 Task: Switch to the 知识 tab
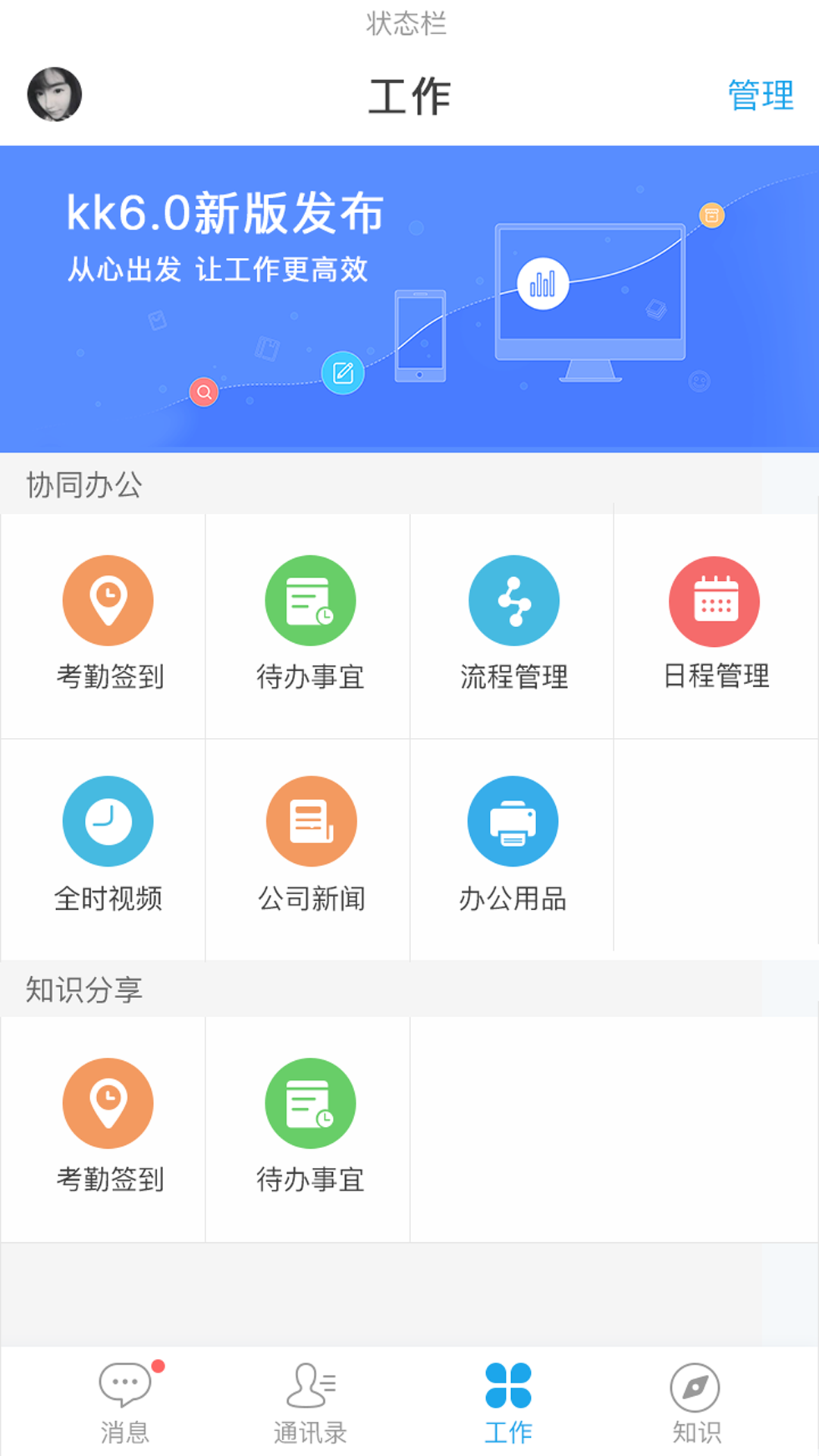695,1403
